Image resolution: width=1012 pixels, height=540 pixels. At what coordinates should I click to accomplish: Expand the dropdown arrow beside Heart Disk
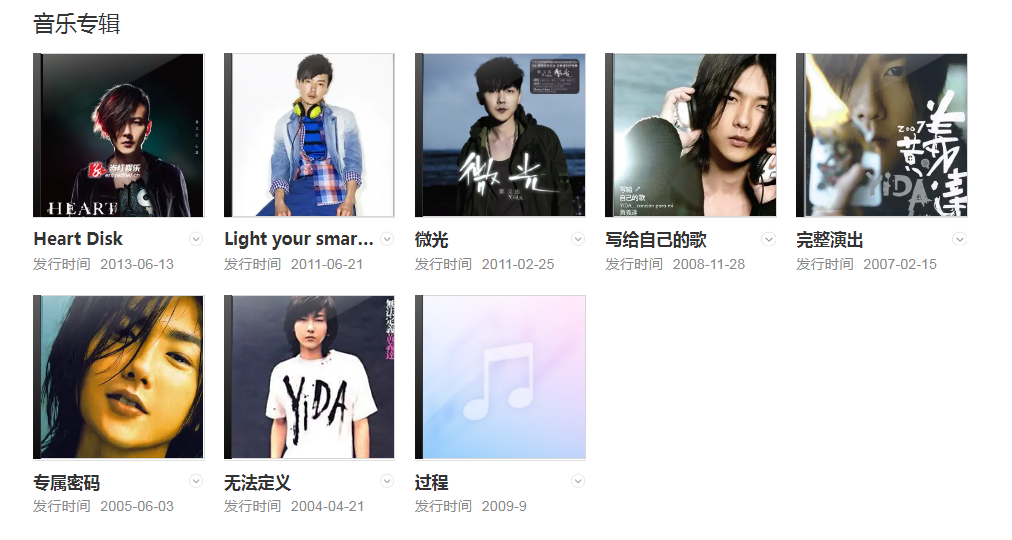coord(196,239)
